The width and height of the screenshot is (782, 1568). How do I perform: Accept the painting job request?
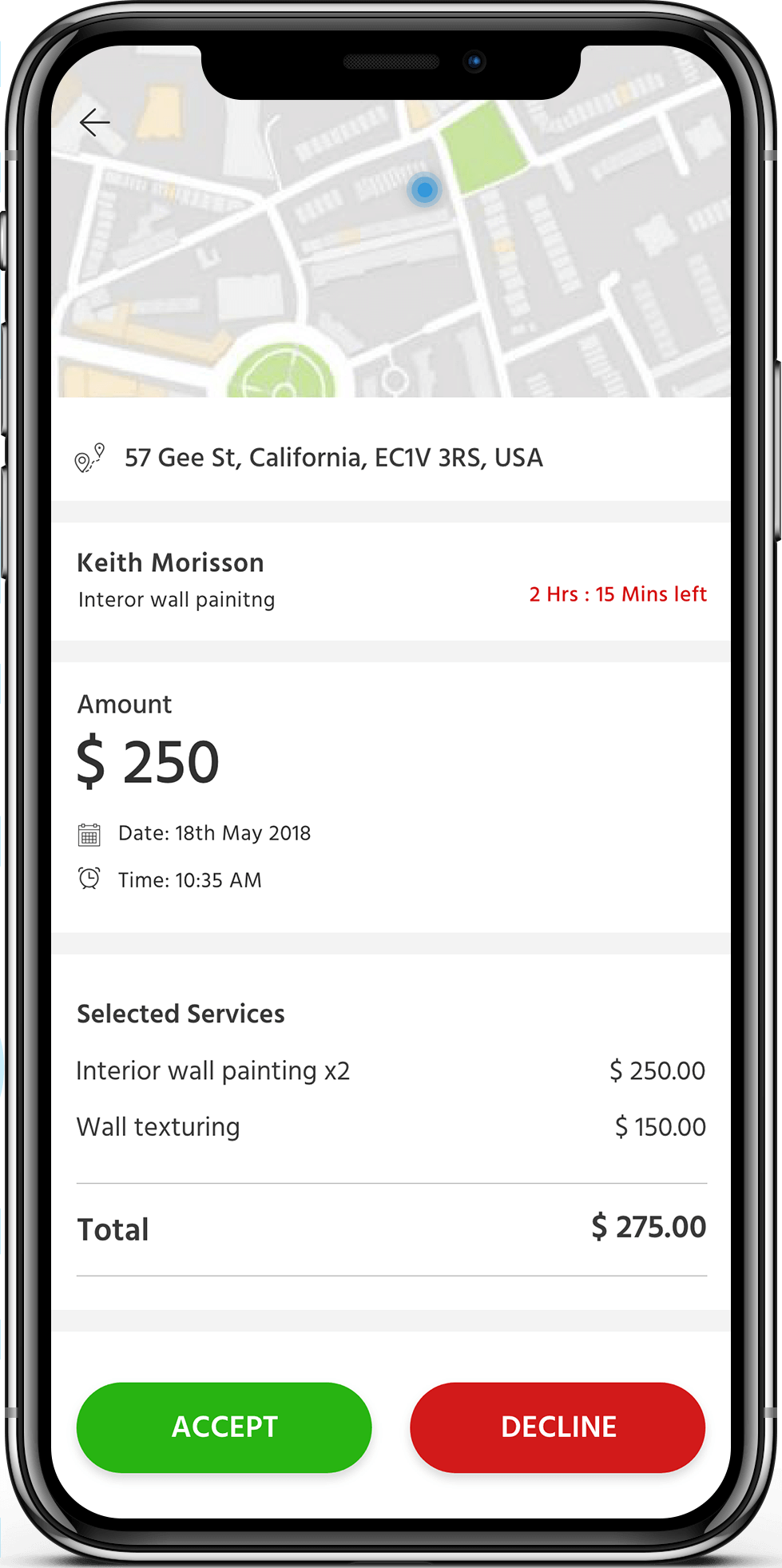224,1427
